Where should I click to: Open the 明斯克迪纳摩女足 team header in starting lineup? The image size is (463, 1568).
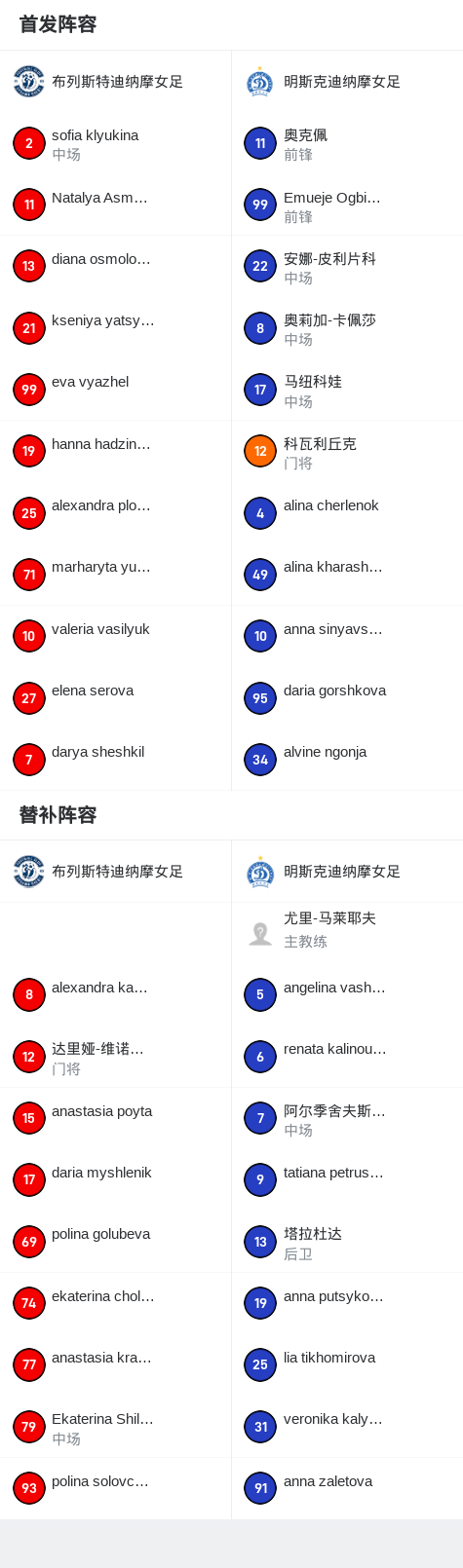(347, 82)
